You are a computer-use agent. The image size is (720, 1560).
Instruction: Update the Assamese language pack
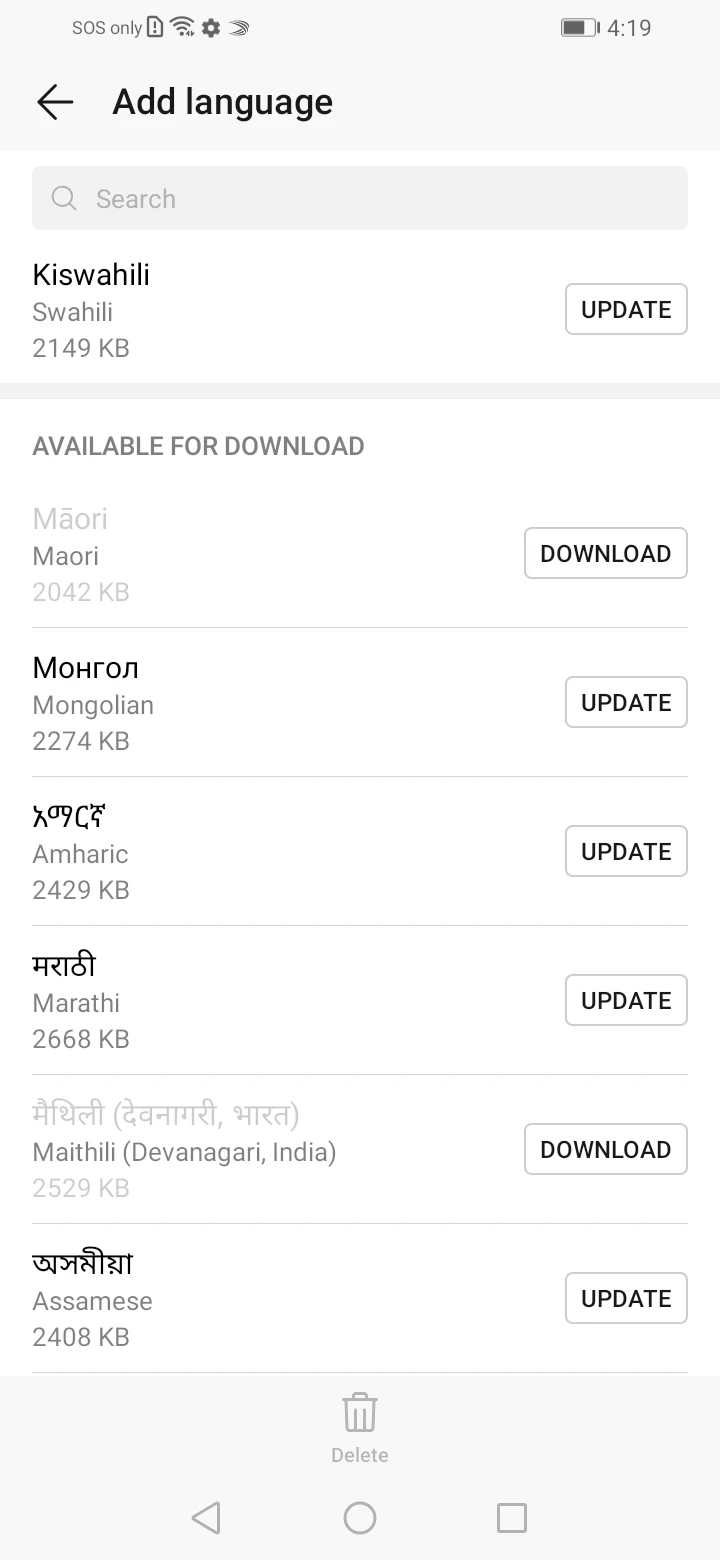pos(626,1298)
